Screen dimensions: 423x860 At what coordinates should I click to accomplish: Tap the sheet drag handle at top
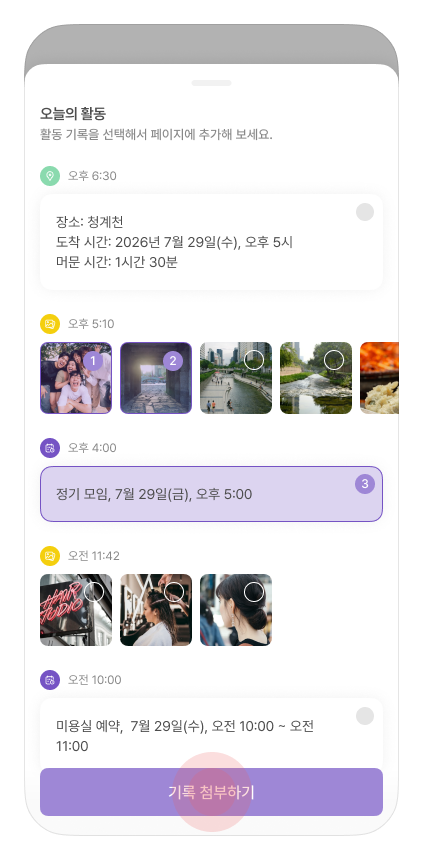[x=211, y=83]
